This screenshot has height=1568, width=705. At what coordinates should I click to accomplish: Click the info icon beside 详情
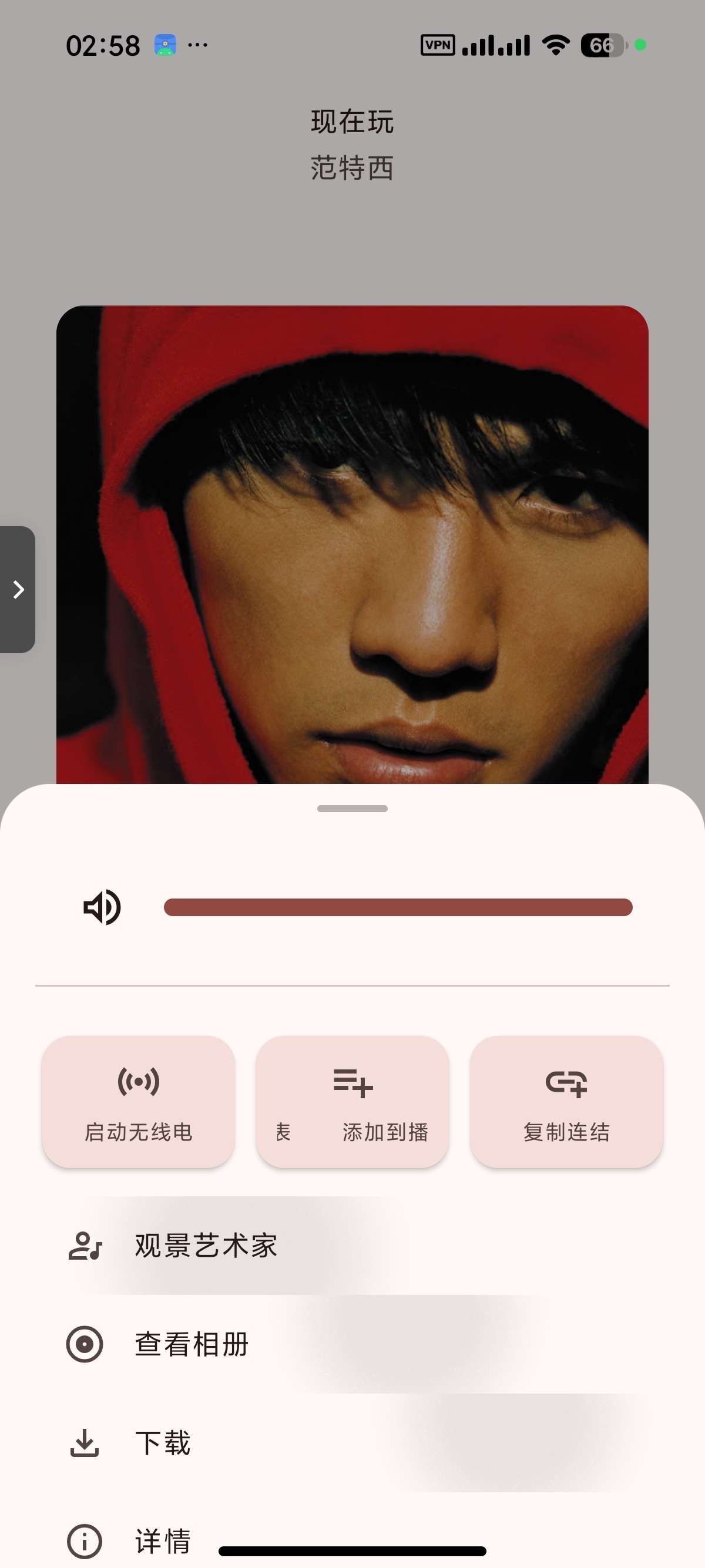pos(85,1541)
